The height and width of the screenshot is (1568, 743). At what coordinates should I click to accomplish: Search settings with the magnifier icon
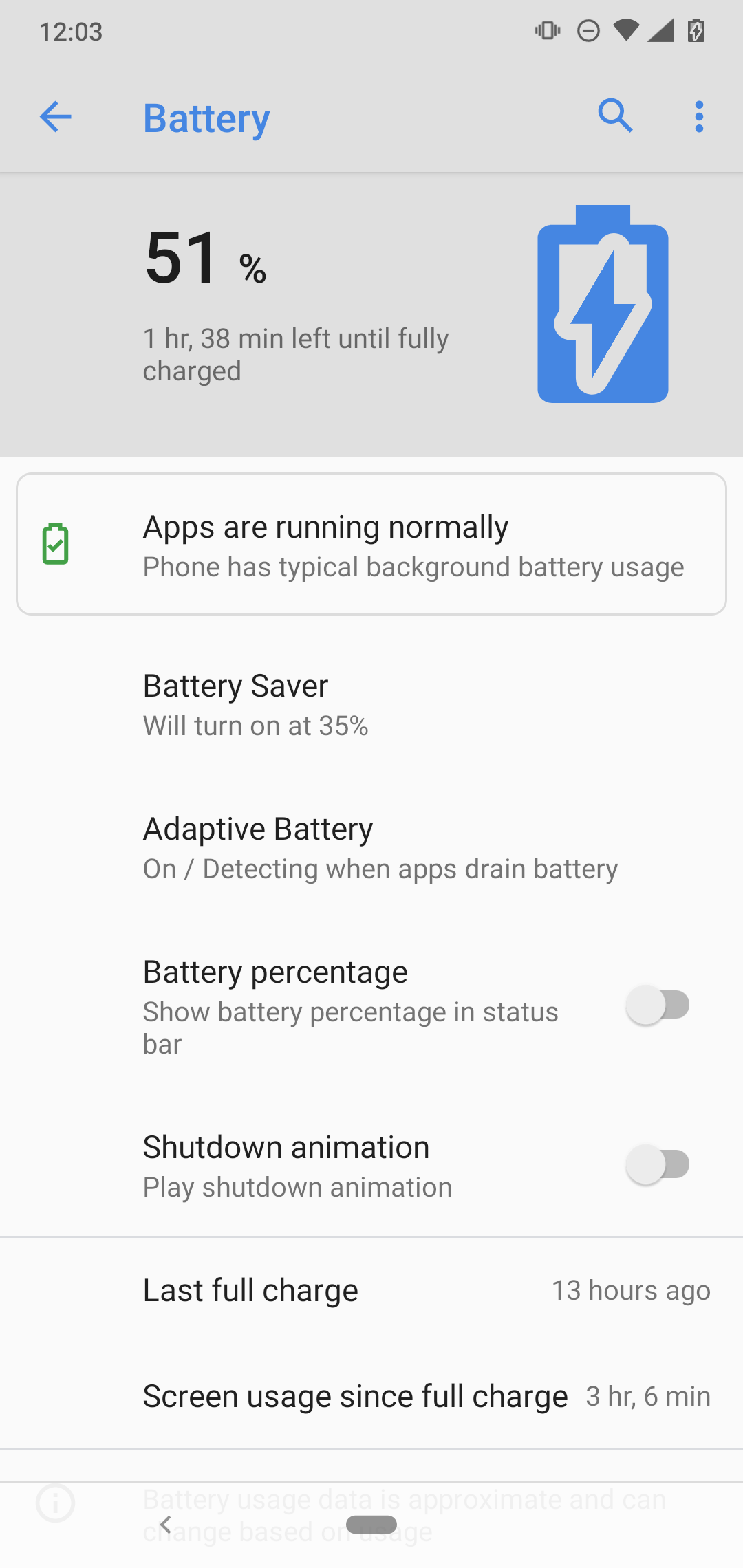(614, 116)
